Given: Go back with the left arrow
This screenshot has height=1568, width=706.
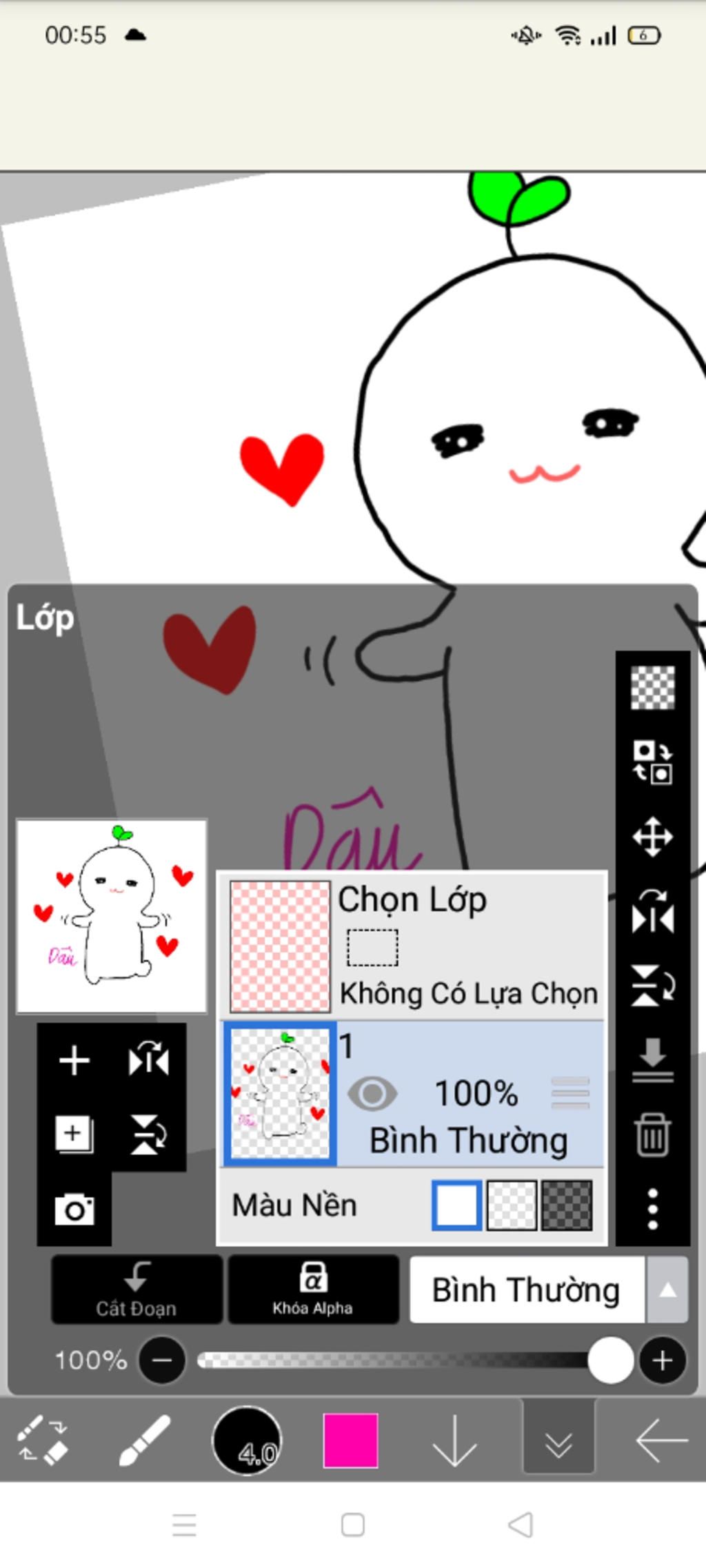Looking at the screenshot, I should pyautogui.click(x=660, y=1440).
